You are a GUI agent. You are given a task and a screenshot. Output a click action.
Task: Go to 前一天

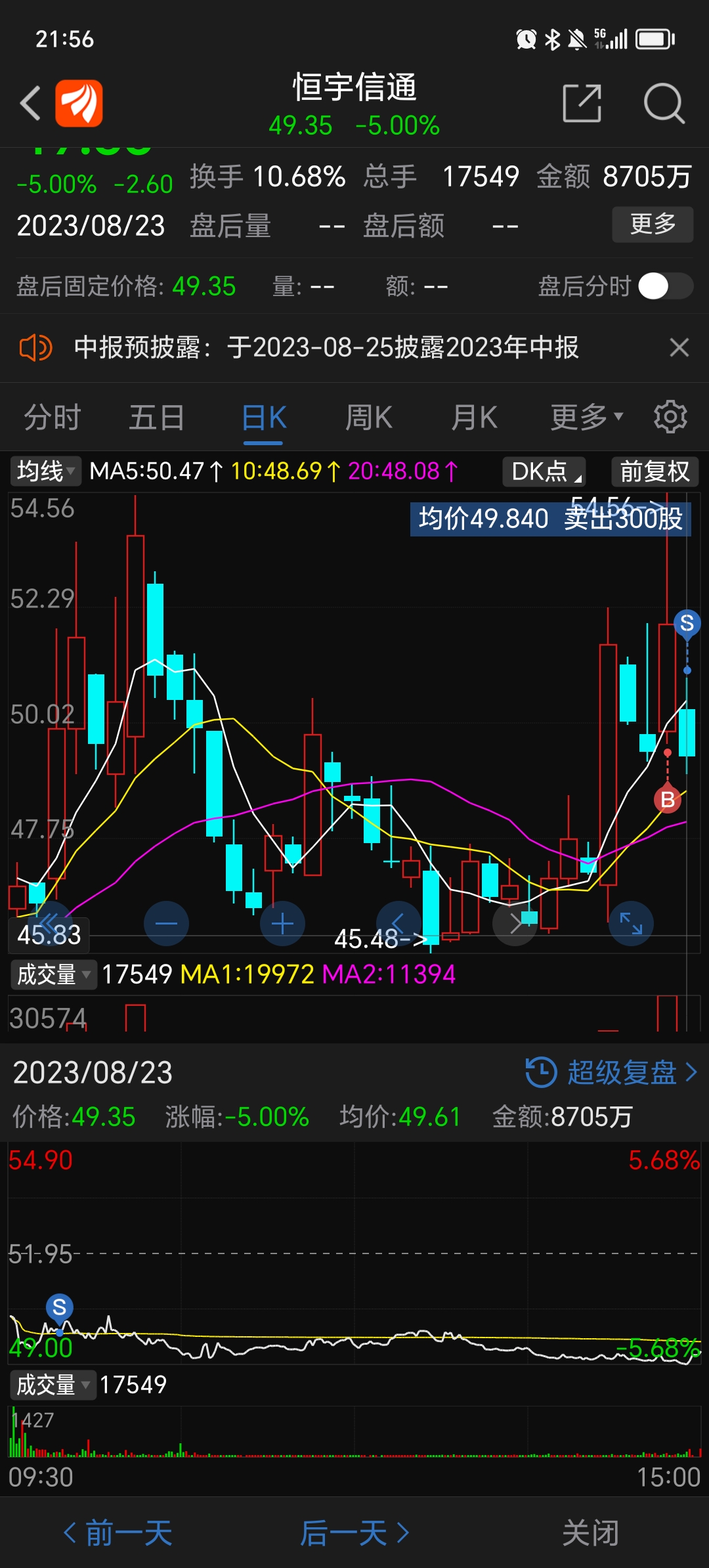118,1533
